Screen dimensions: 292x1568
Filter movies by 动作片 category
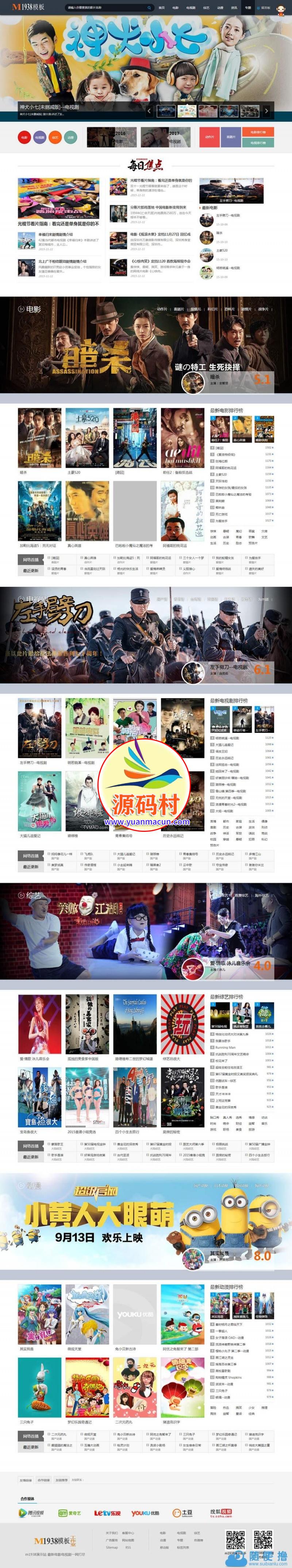pos(162,309)
